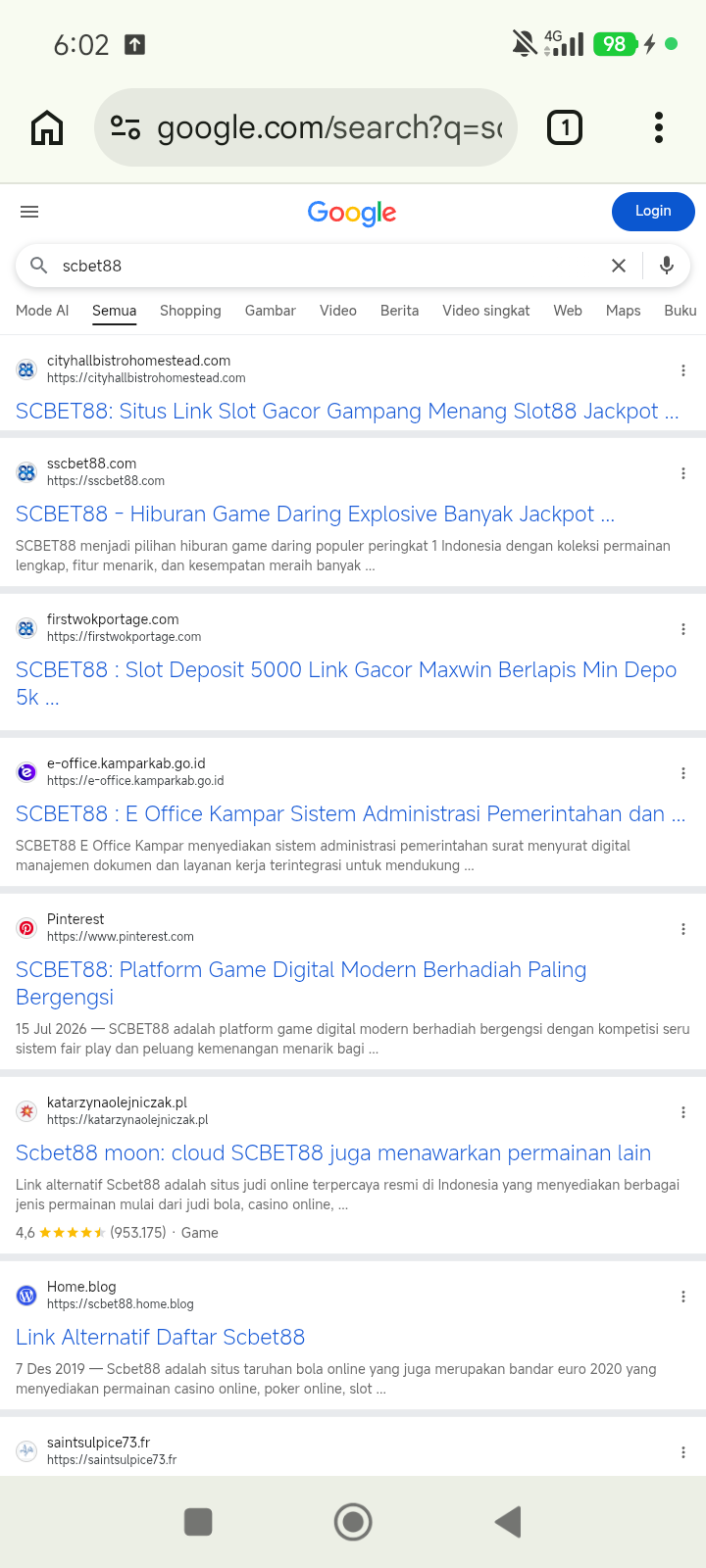
Task: Go back using the system back button
Action: click(x=508, y=1522)
